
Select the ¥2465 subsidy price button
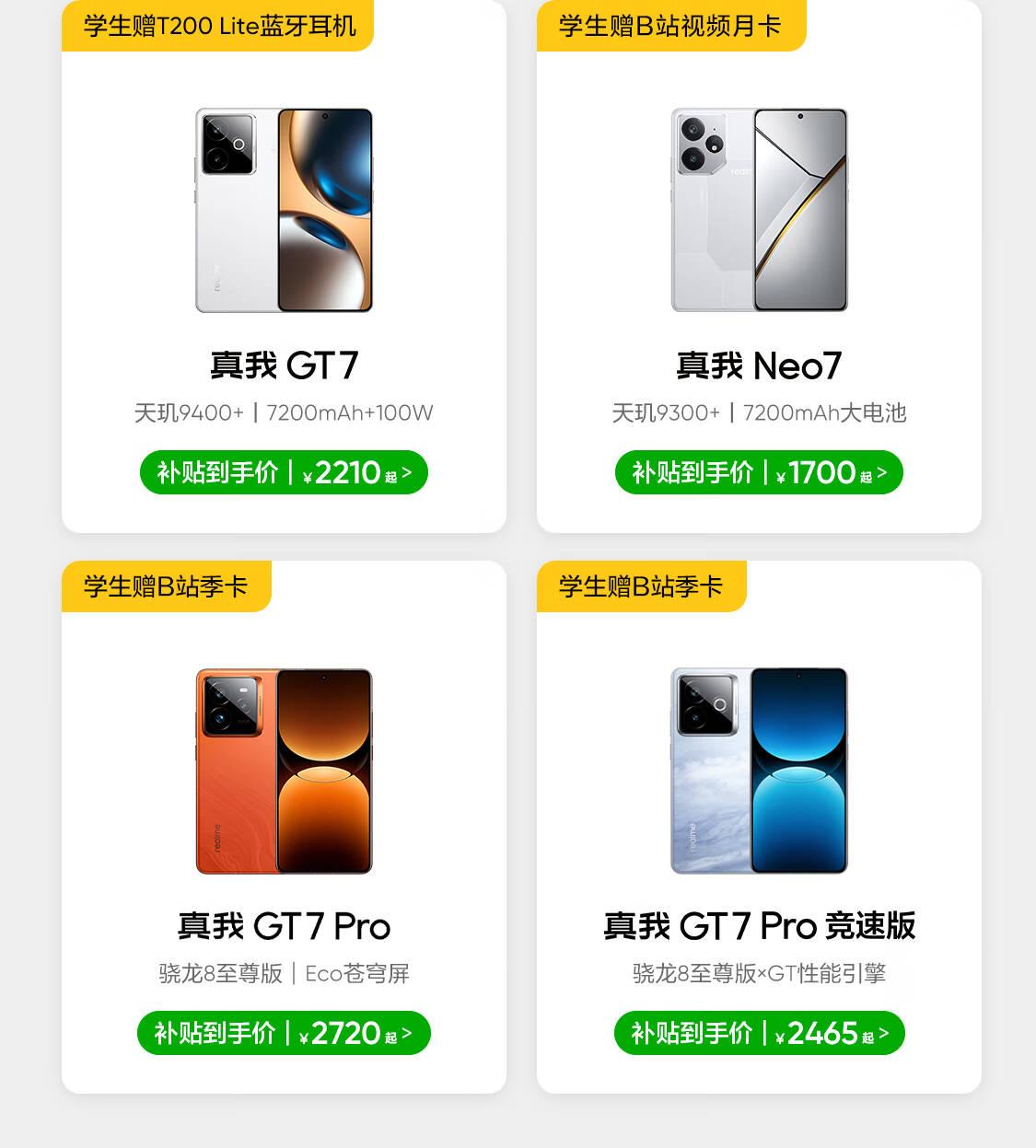pos(759,1033)
